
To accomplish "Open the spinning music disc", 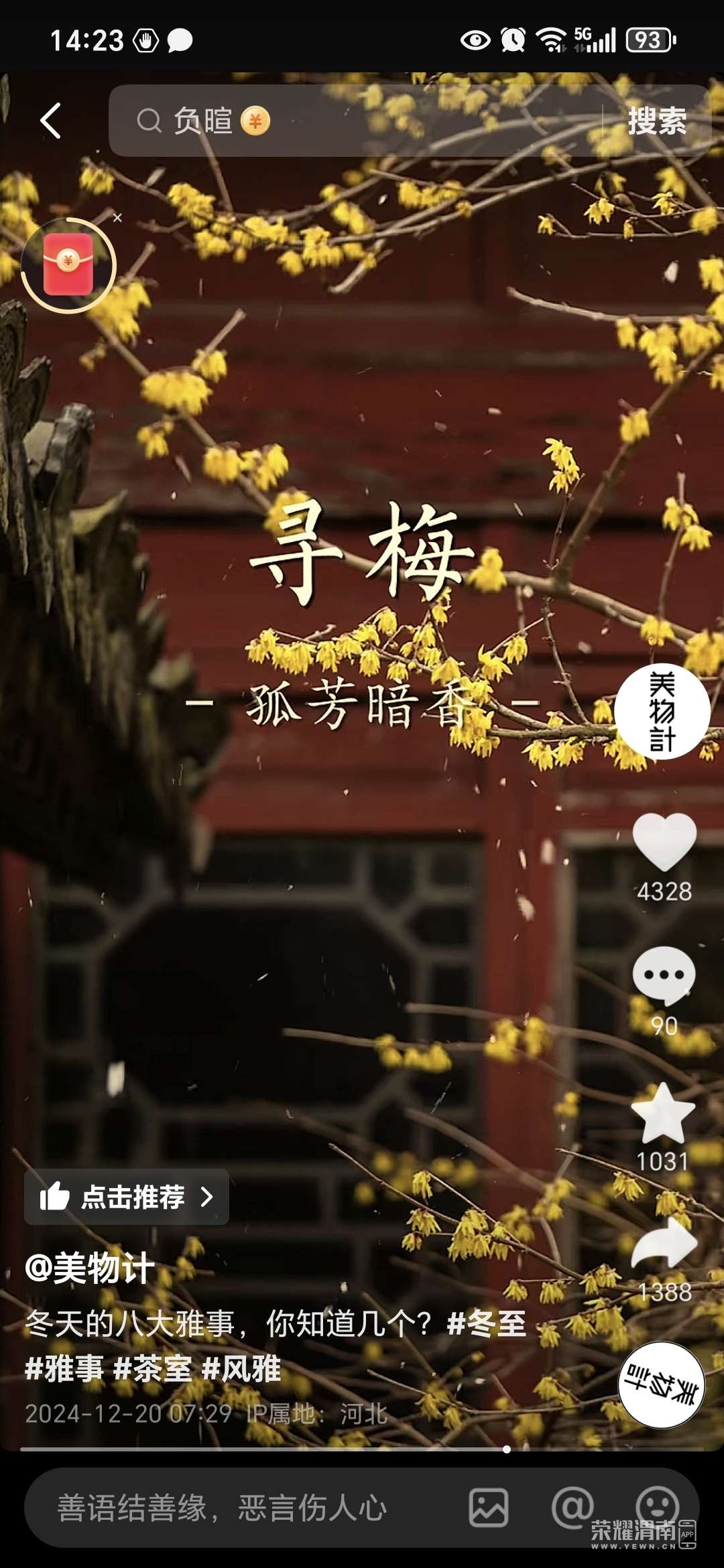I will tap(661, 1384).
